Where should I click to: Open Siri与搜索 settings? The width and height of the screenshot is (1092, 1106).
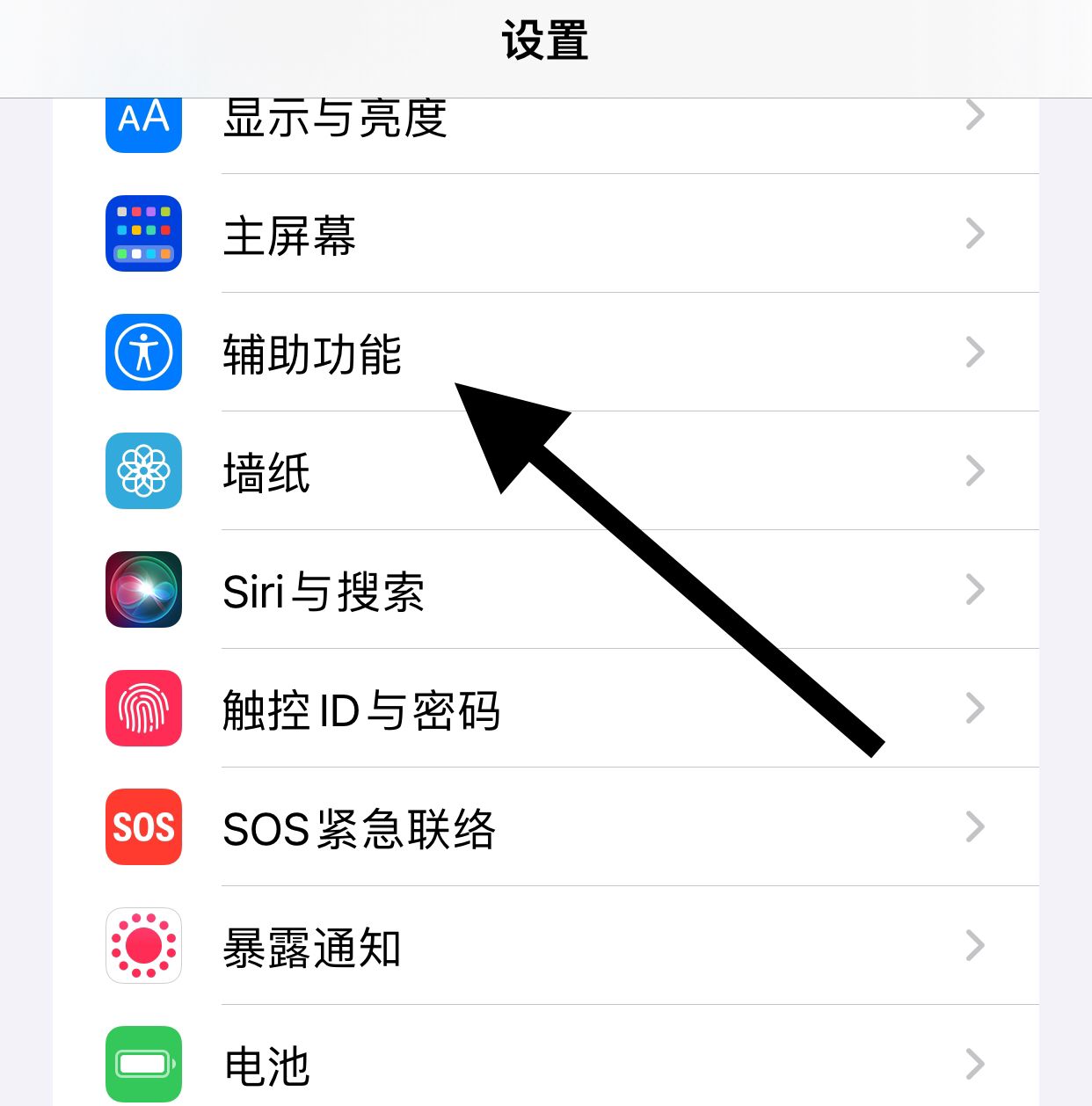tap(324, 590)
